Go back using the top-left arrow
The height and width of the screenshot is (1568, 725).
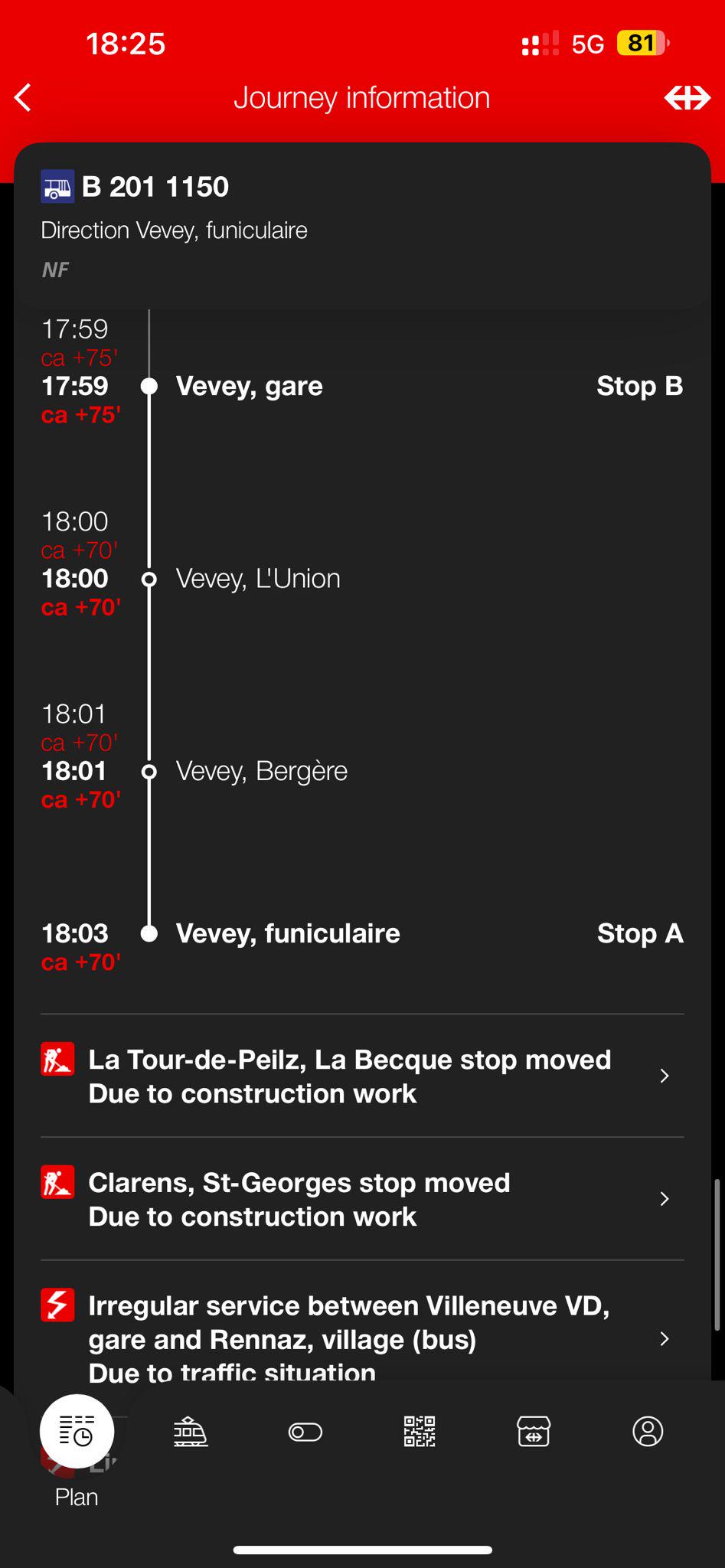[23, 98]
